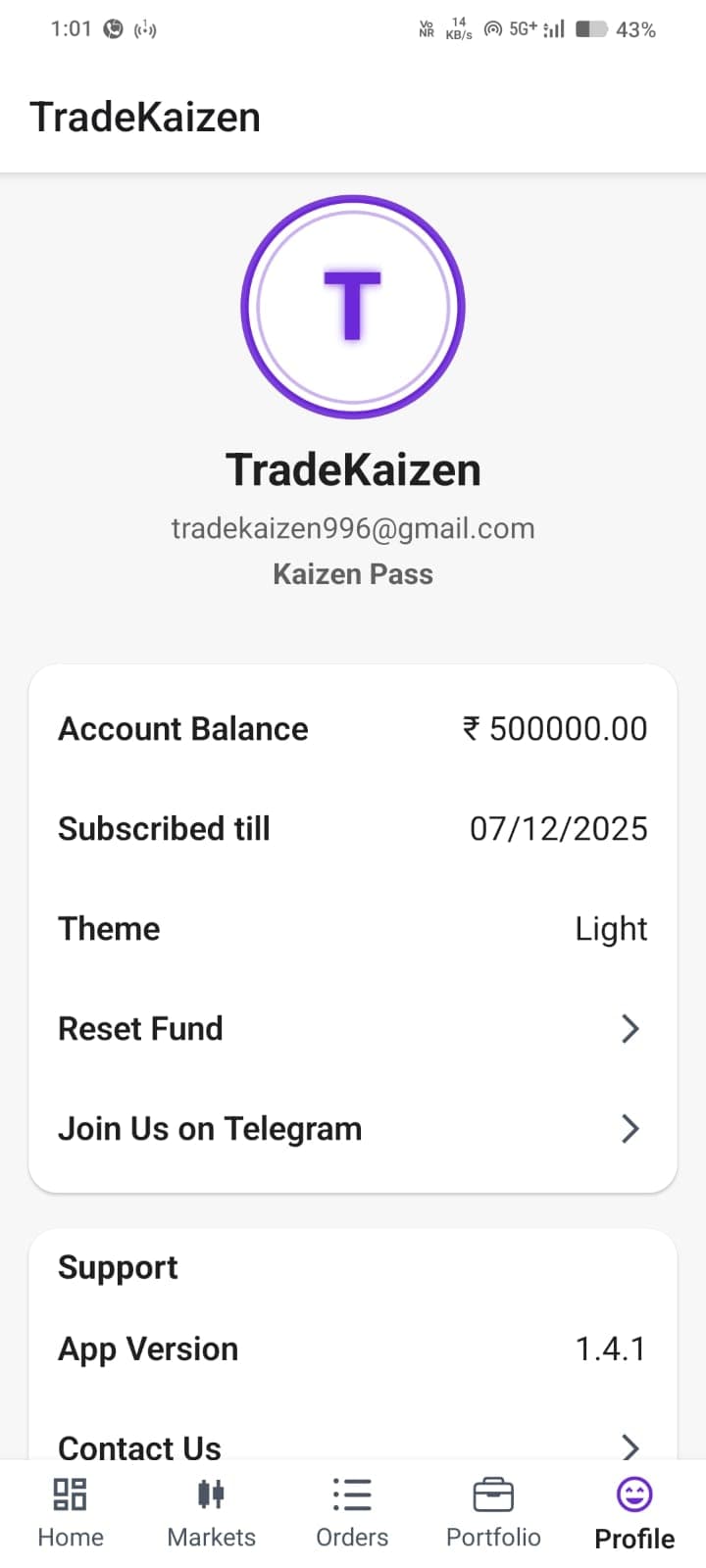Open the Markets tab
Viewport: 706px width, 1568px height.
(x=211, y=1512)
